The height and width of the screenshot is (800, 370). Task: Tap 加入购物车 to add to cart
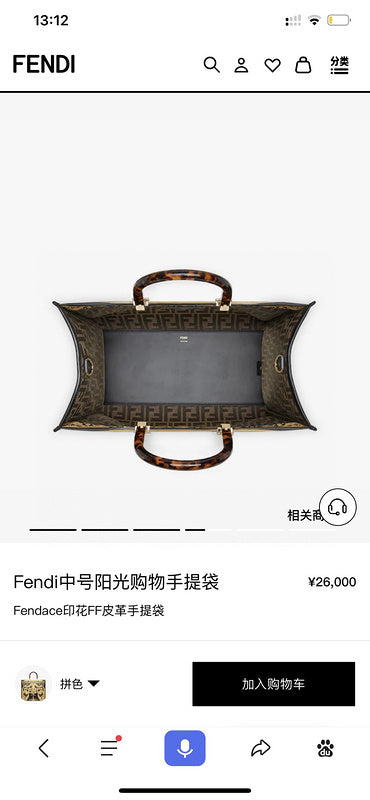(x=274, y=684)
